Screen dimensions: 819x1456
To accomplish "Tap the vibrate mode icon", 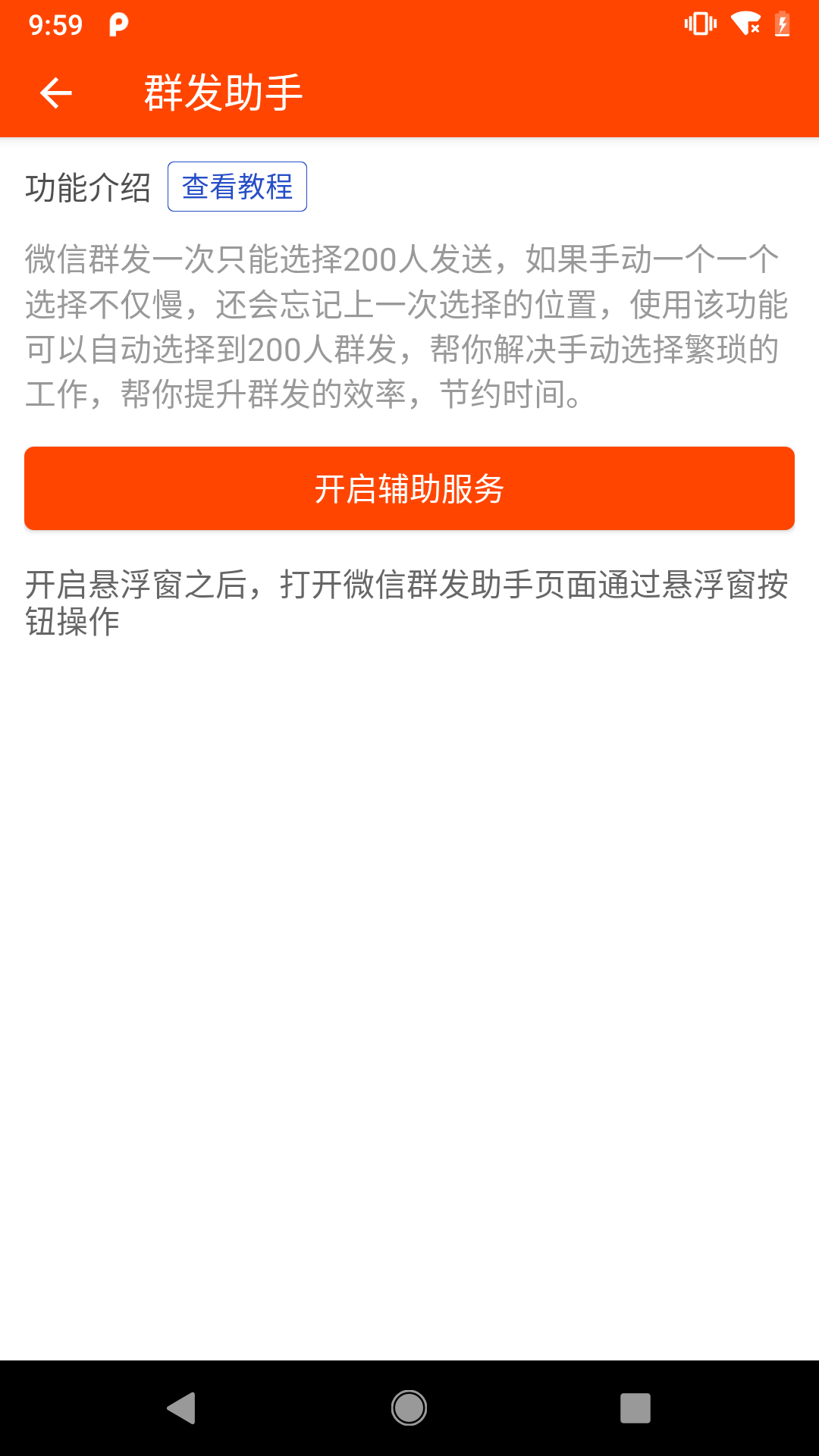I will pos(699,24).
